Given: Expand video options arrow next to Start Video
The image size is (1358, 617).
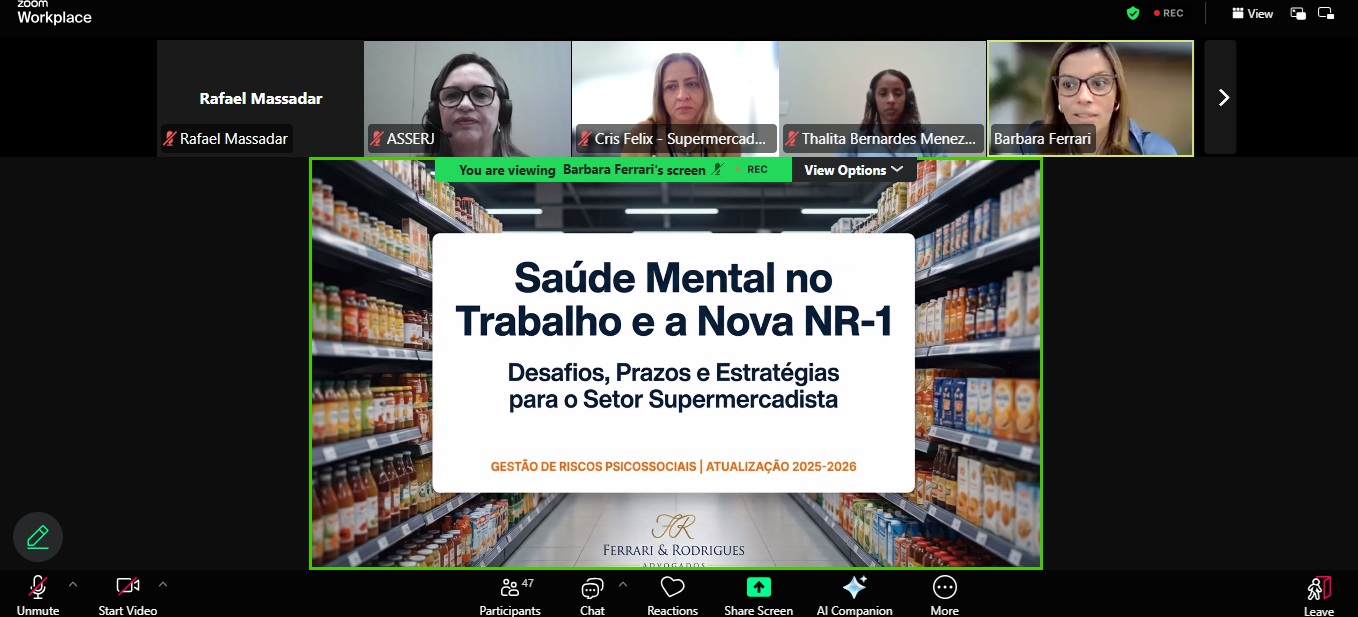Looking at the screenshot, I should pyautogui.click(x=163, y=584).
